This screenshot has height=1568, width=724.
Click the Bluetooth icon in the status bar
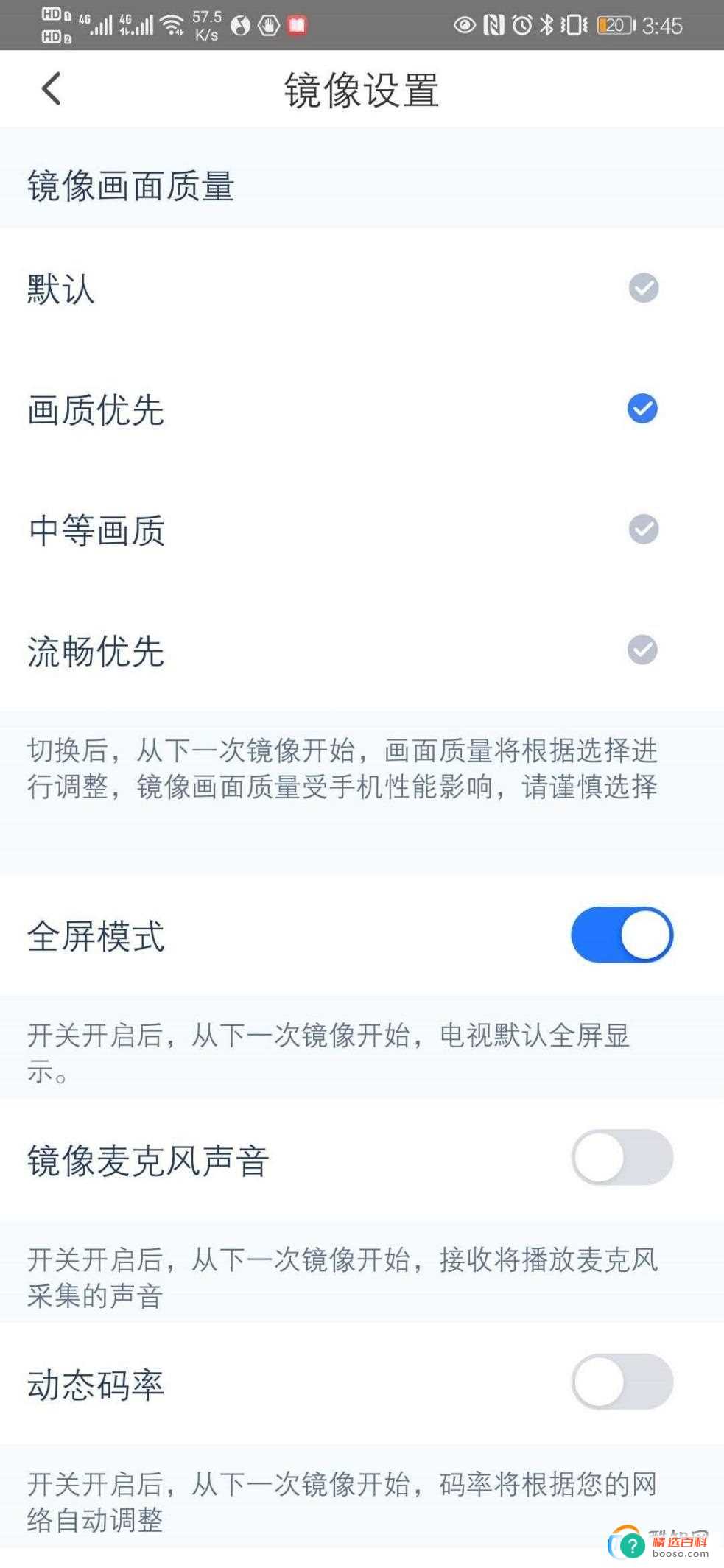pyautogui.click(x=549, y=24)
